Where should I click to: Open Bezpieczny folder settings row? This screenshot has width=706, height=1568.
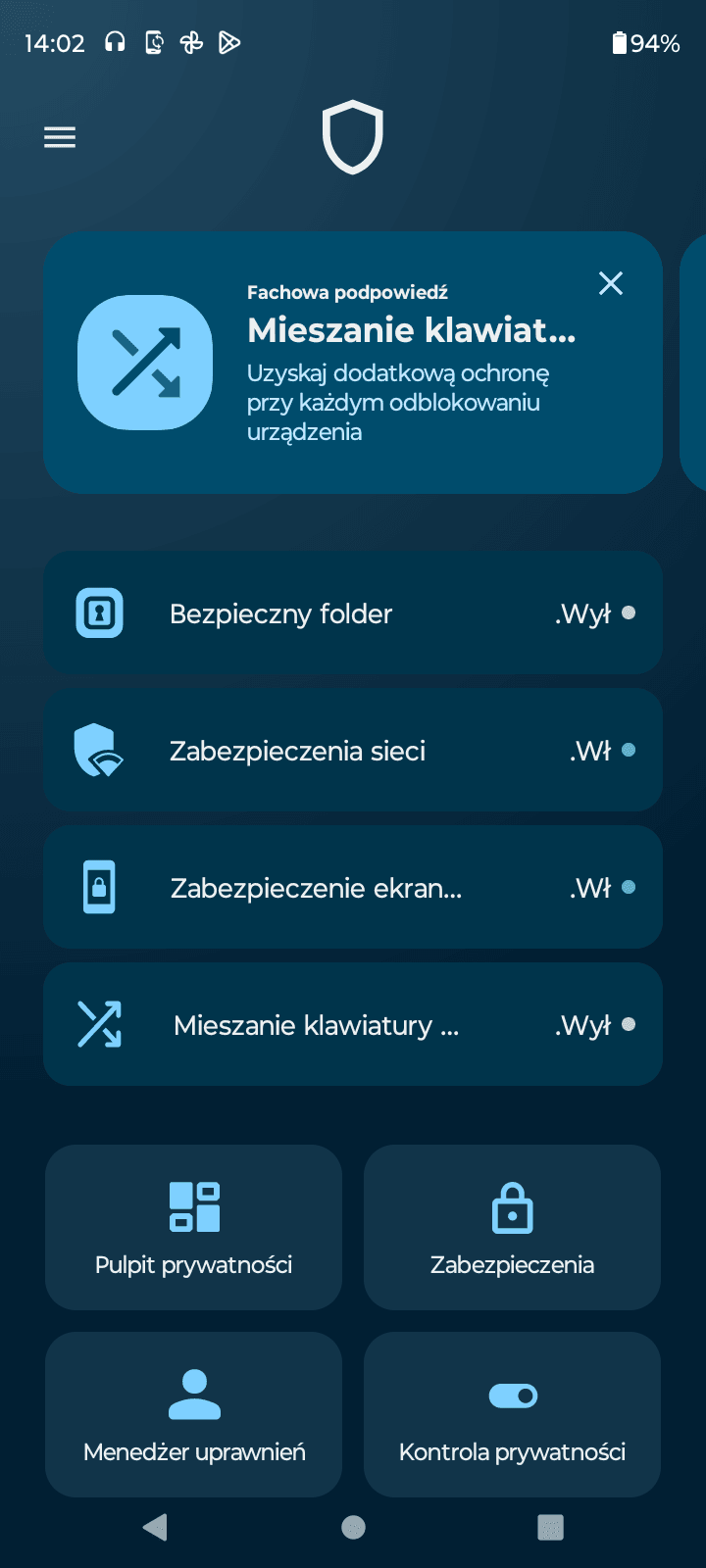(x=353, y=613)
